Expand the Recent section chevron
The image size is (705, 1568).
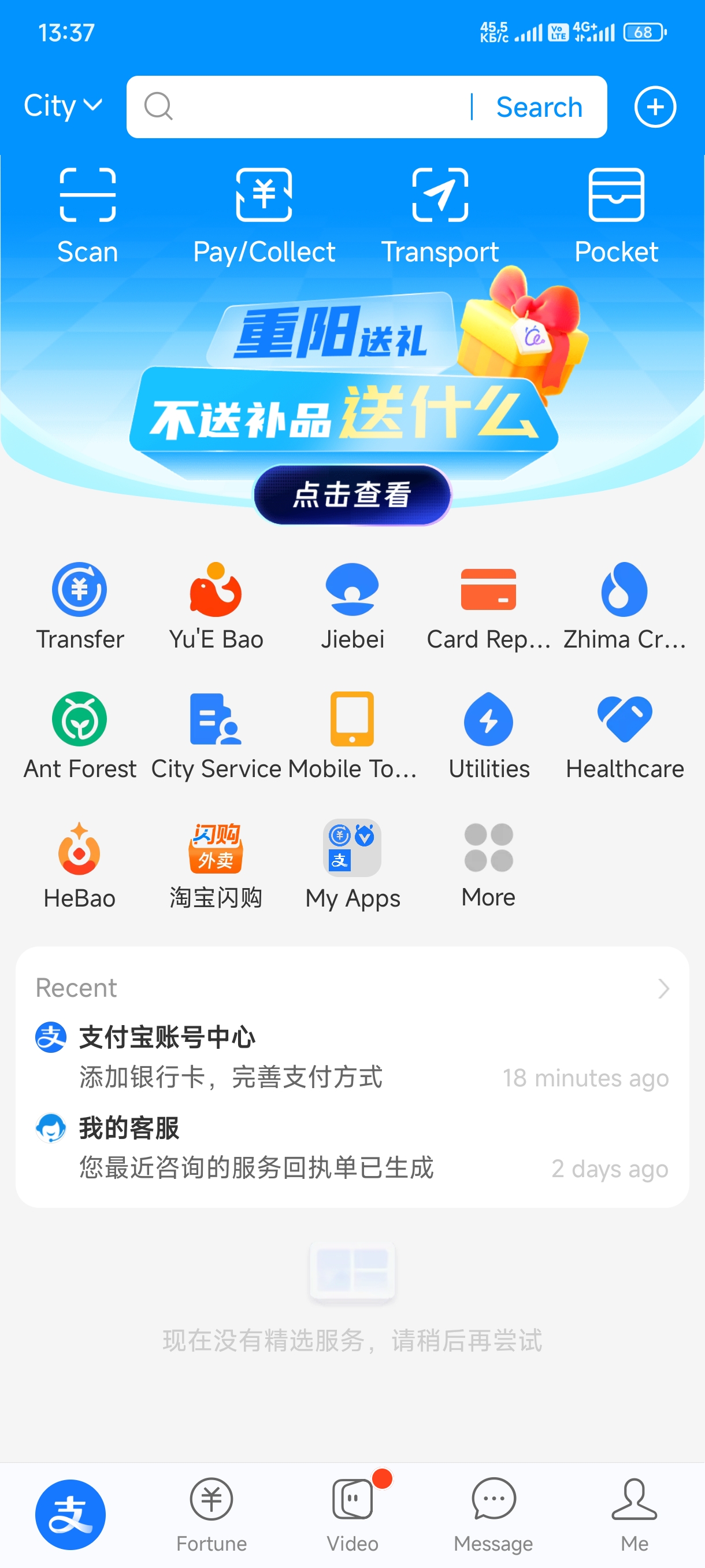click(663, 988)
